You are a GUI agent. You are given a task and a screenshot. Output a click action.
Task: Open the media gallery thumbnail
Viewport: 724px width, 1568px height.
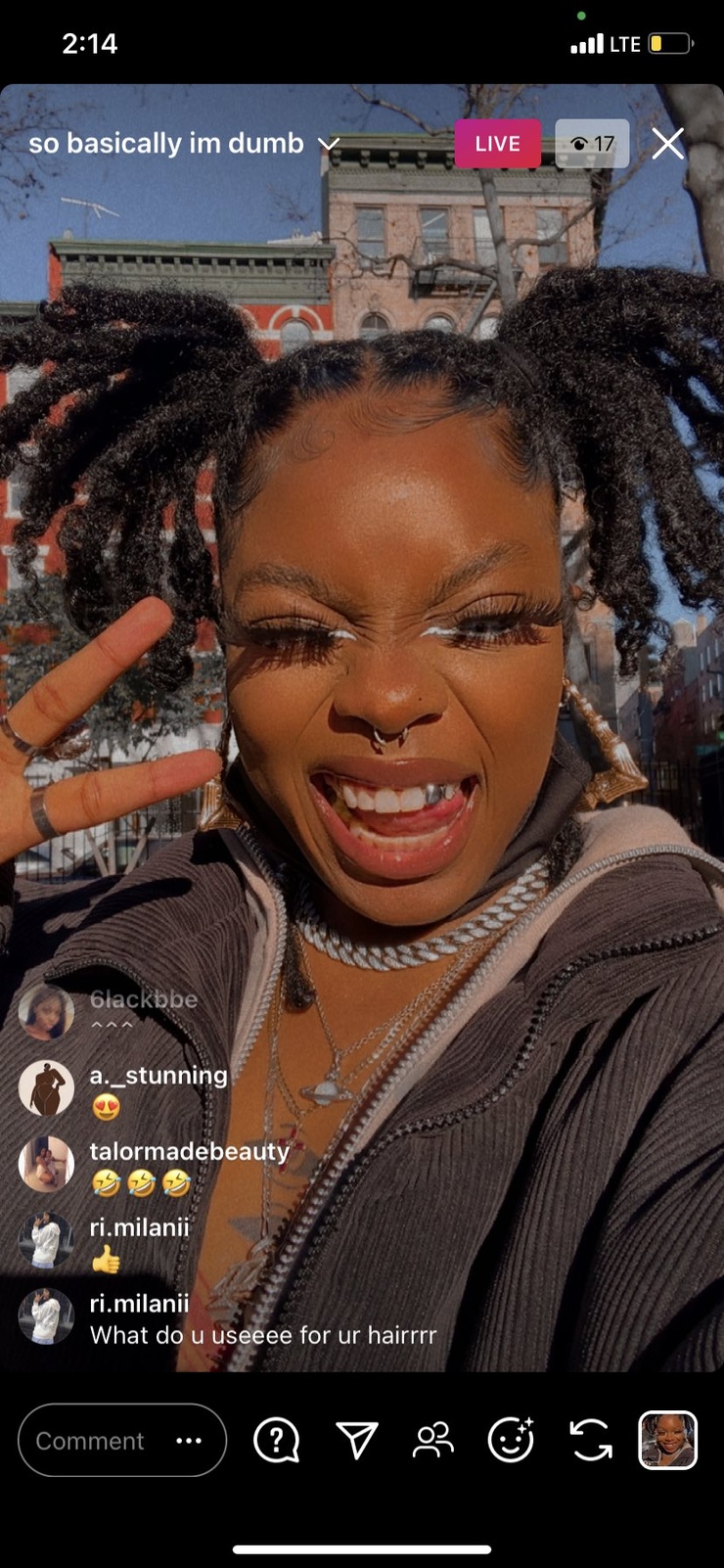[668, 1440]
